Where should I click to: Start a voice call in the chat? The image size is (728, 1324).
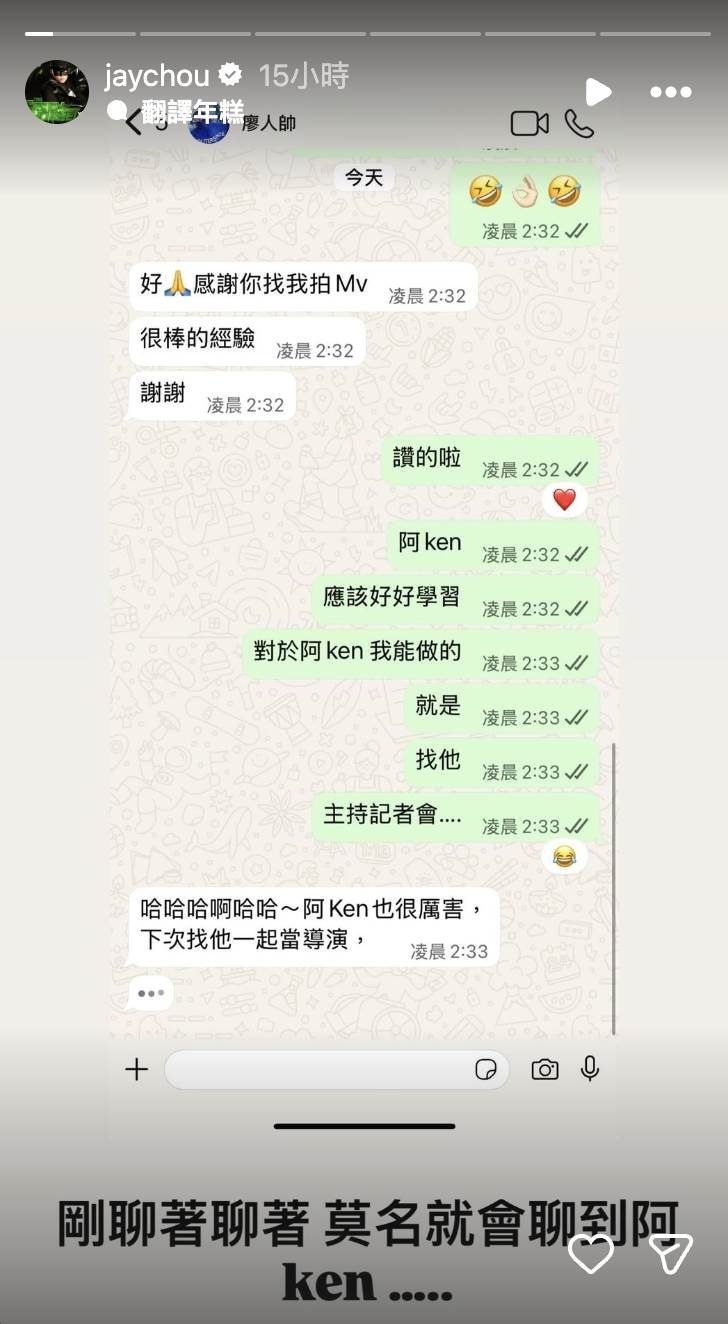(x=577, y=122)
